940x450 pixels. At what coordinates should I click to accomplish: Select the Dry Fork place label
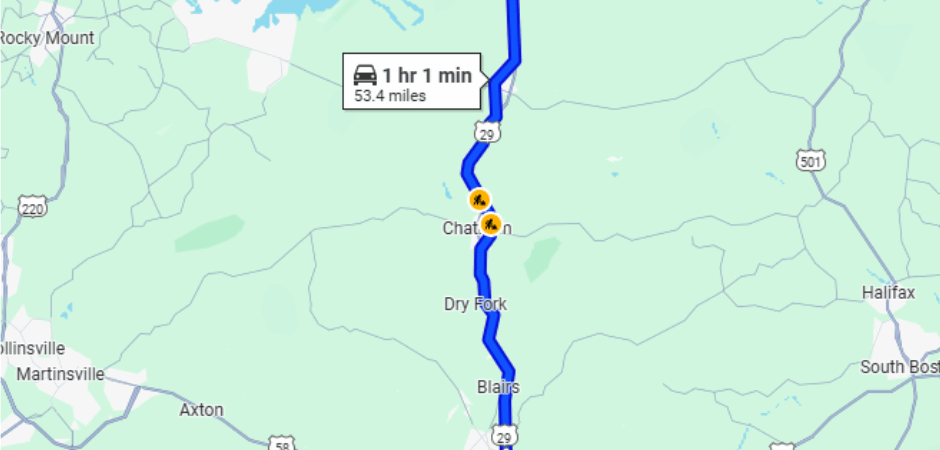pyautogui.click(x=475, y=304)
